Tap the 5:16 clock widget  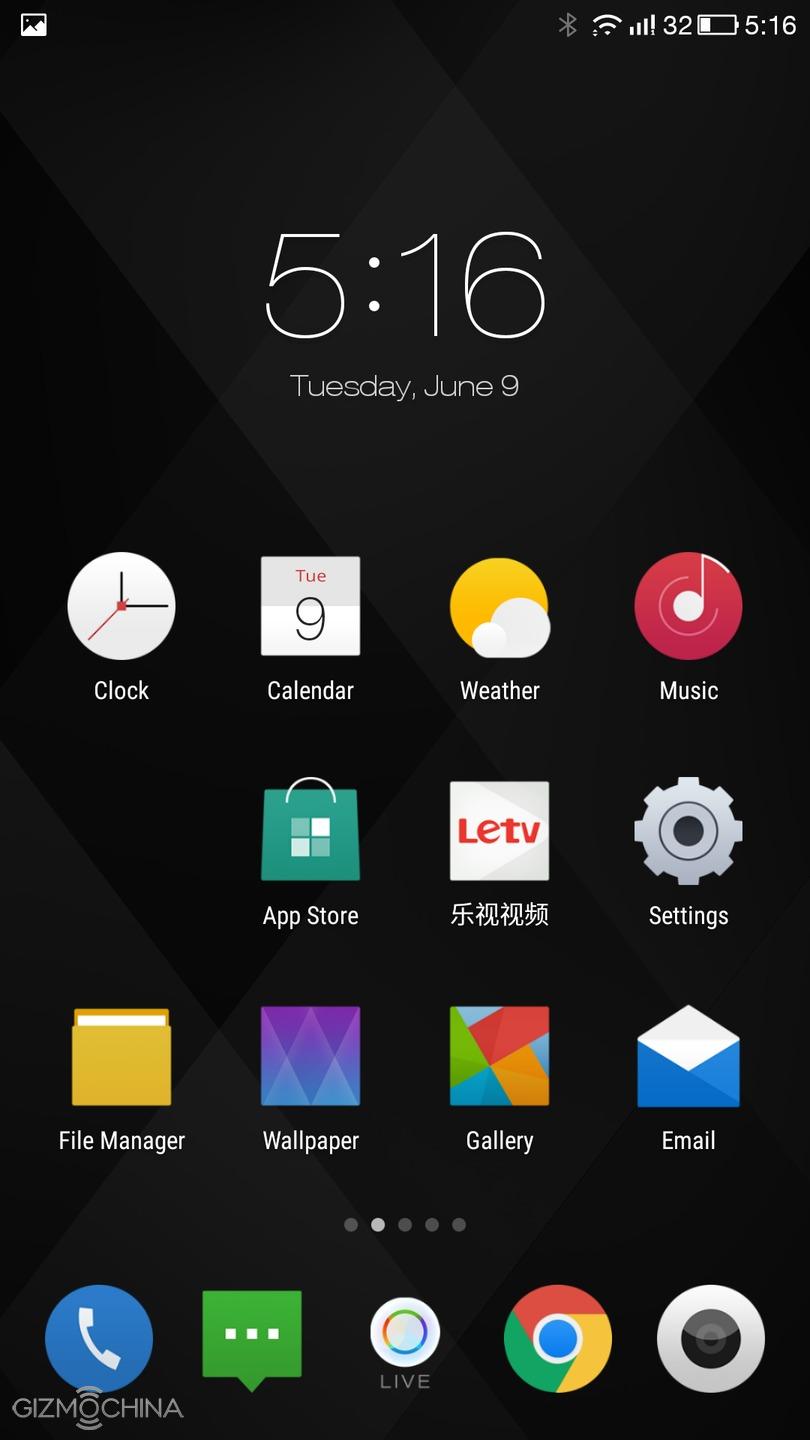(405, 285)
